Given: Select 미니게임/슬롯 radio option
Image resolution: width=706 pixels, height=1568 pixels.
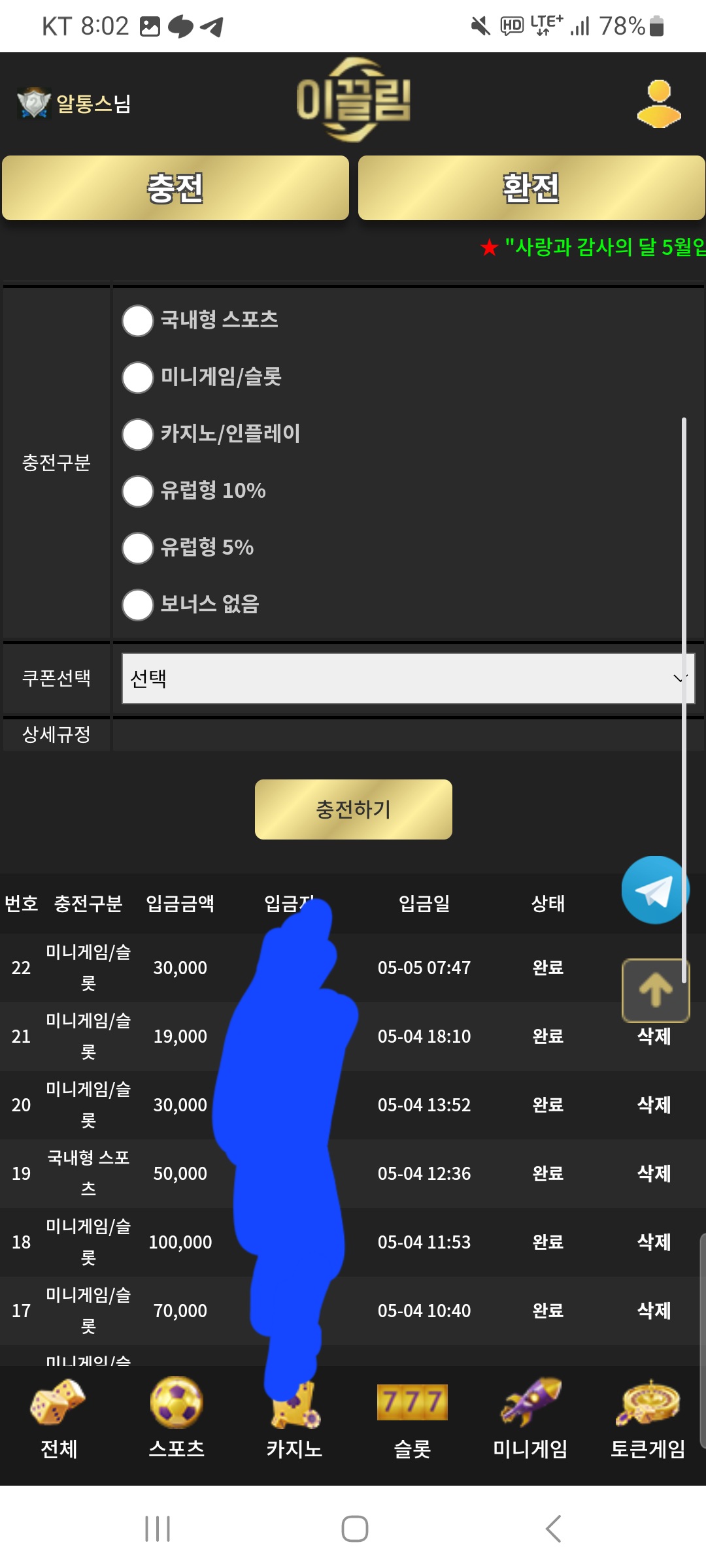Looking at the screenshot, I should coord(138,377).
